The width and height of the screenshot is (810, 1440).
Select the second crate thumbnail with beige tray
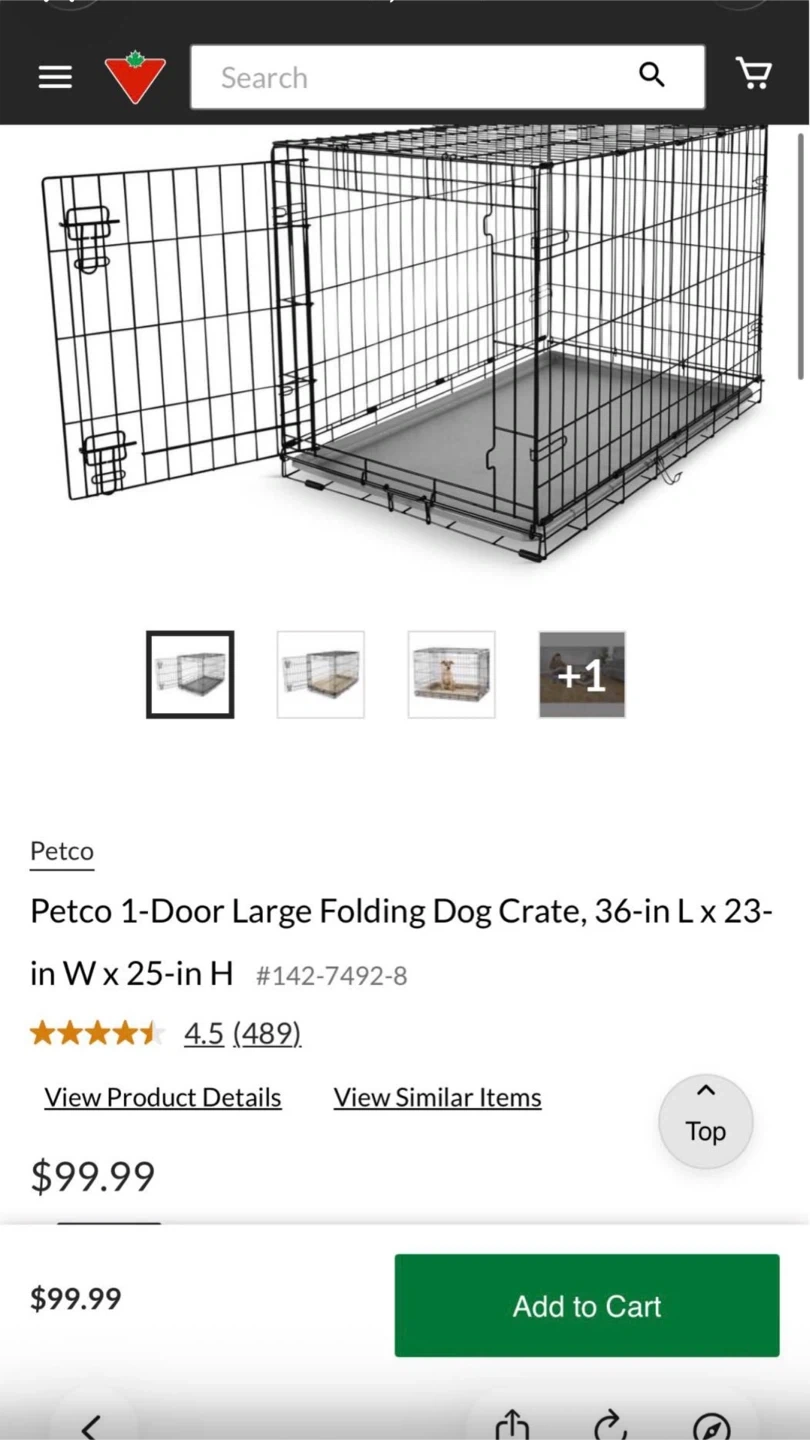(321, 674)
